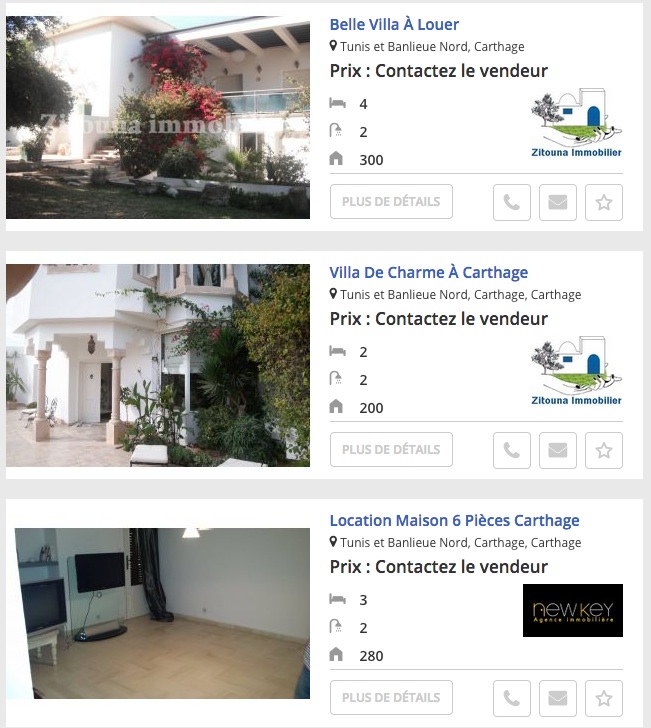Call the seller of Location Maison 6 Pièces

tap(511, 698)
